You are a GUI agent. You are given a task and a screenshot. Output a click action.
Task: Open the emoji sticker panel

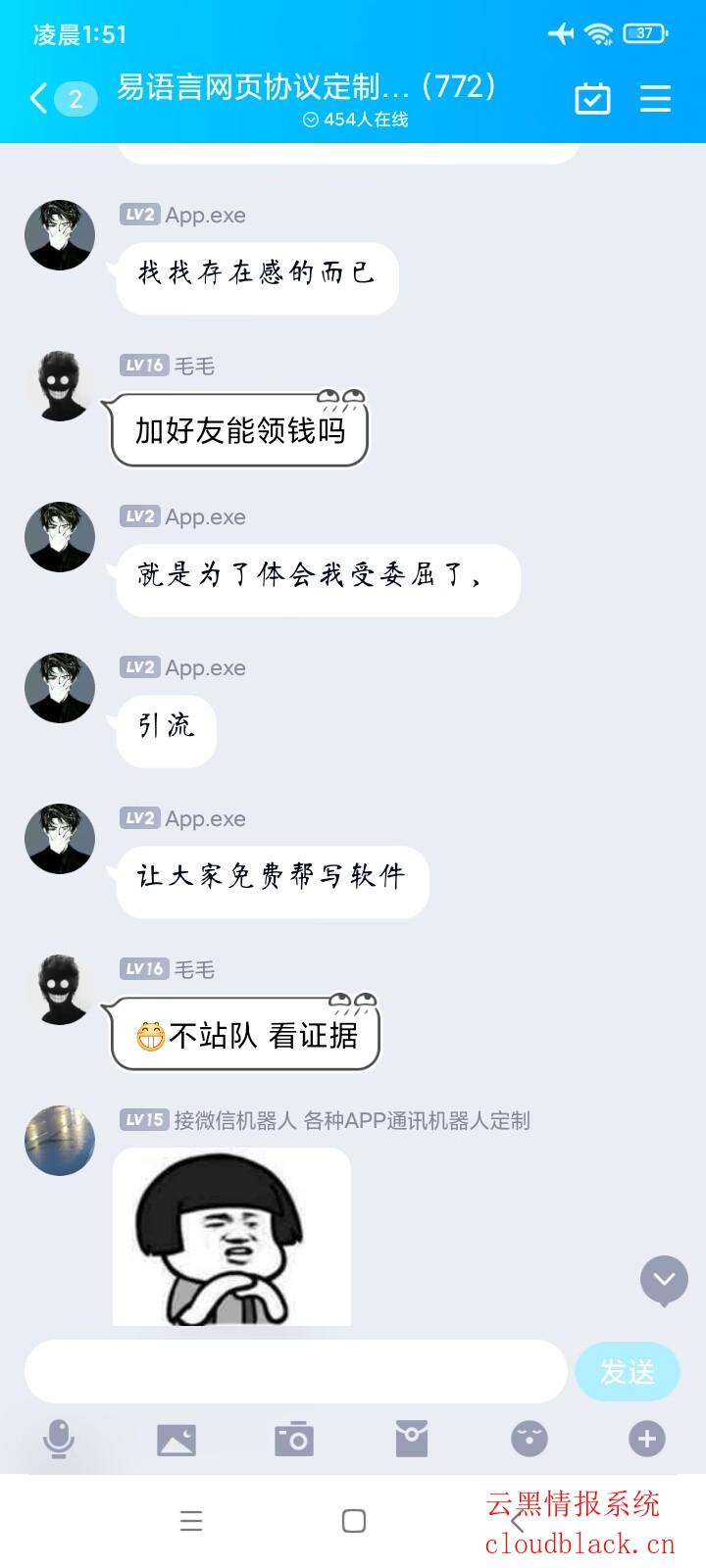click(x=529, y=1439)
